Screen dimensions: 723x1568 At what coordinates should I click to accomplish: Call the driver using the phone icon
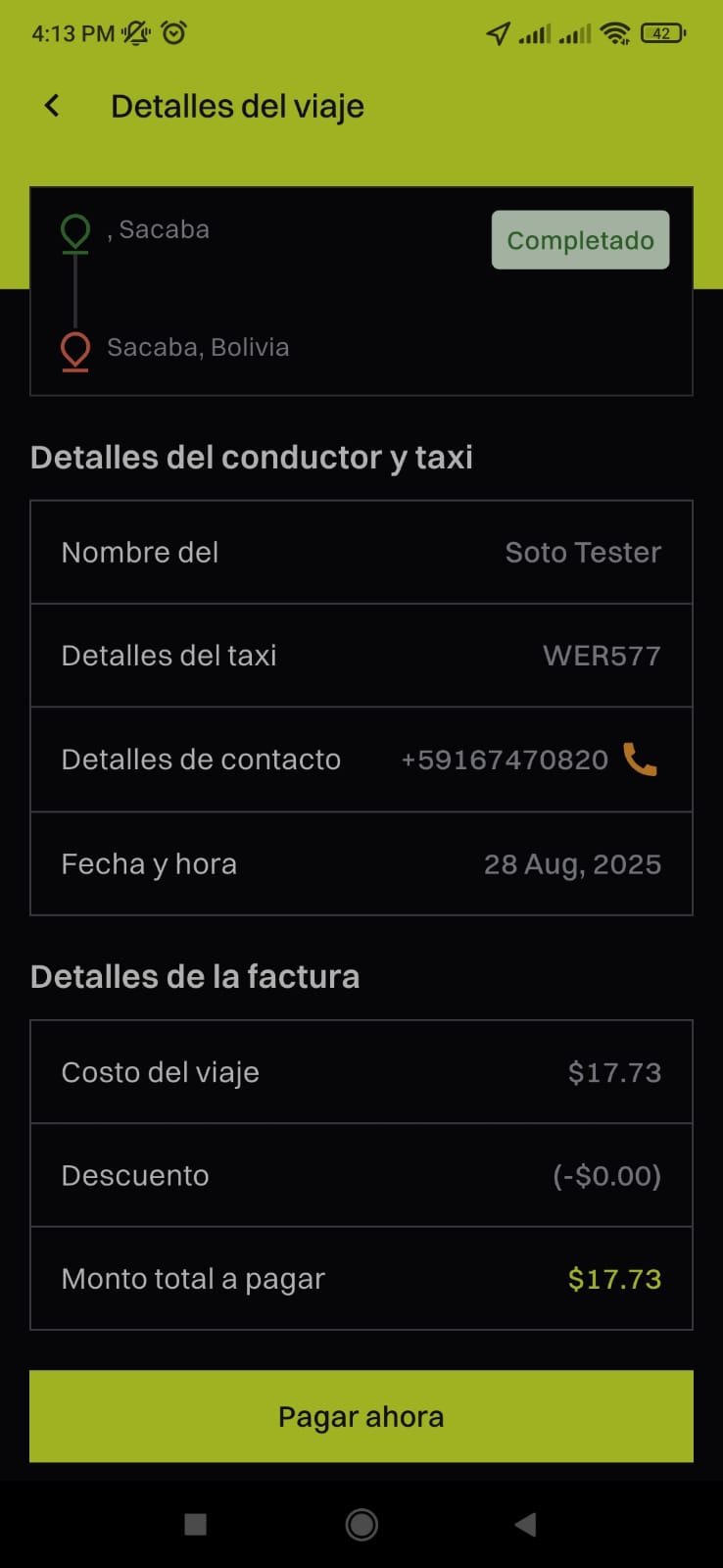[x=640, y=759]
